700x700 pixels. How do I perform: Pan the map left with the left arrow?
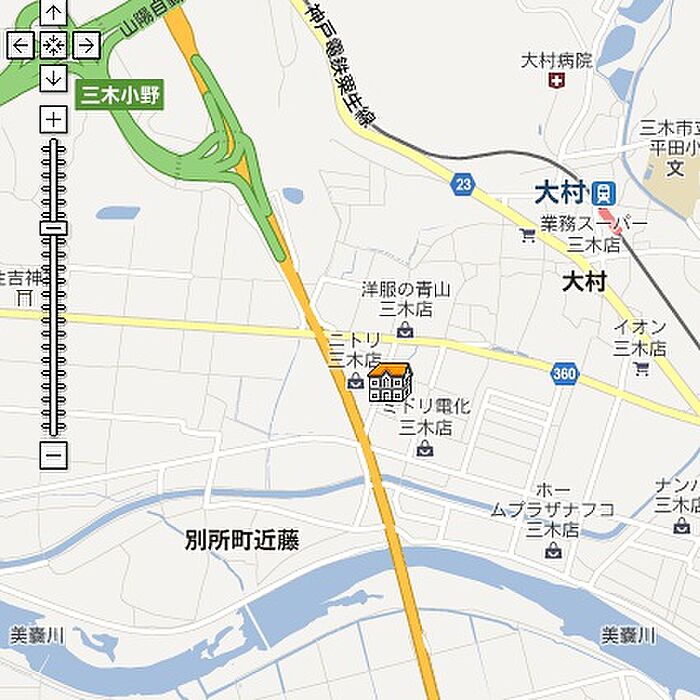21,45
